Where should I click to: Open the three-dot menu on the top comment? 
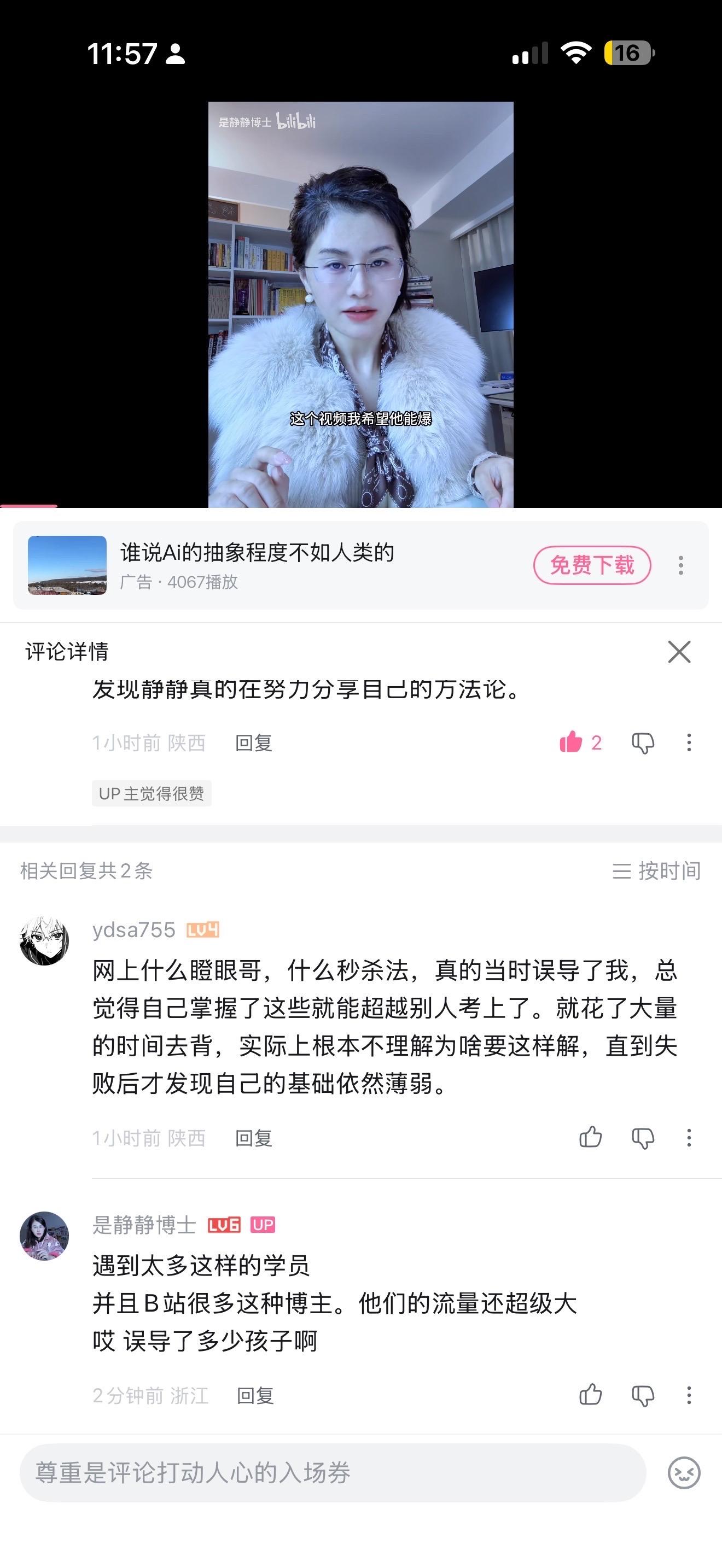[688, 742]
